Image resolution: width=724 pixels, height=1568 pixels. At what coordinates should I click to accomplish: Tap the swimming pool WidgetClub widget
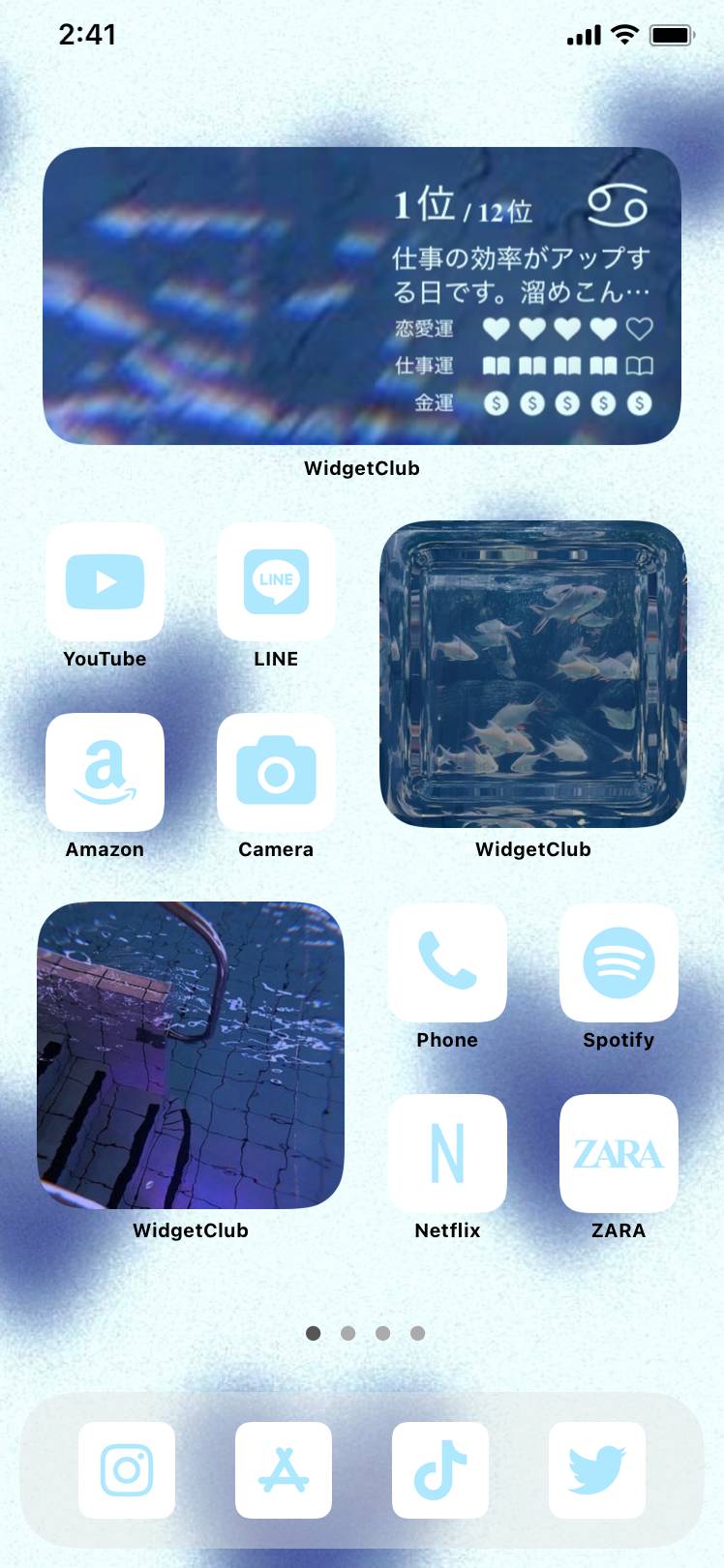(x=191, y=1055)
